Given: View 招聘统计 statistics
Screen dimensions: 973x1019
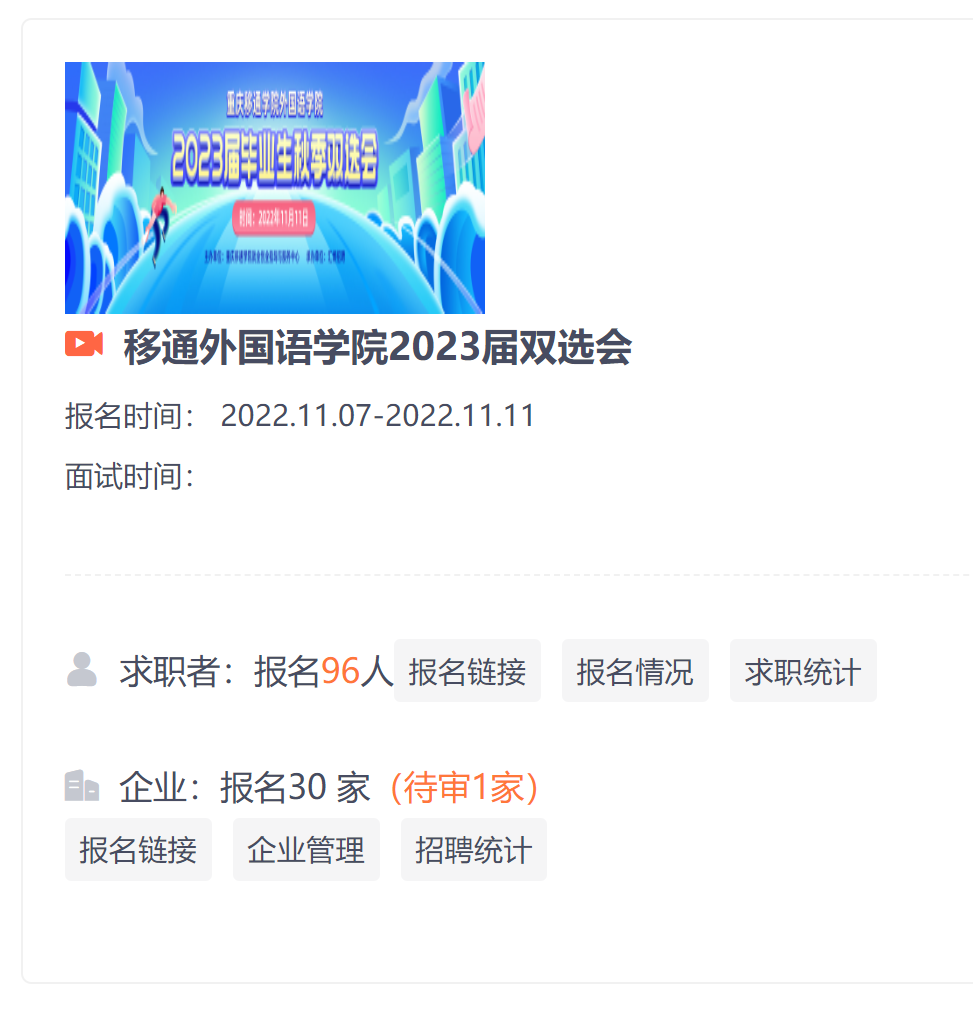Looking at the screenshot, I should click(x=474, y=850).
